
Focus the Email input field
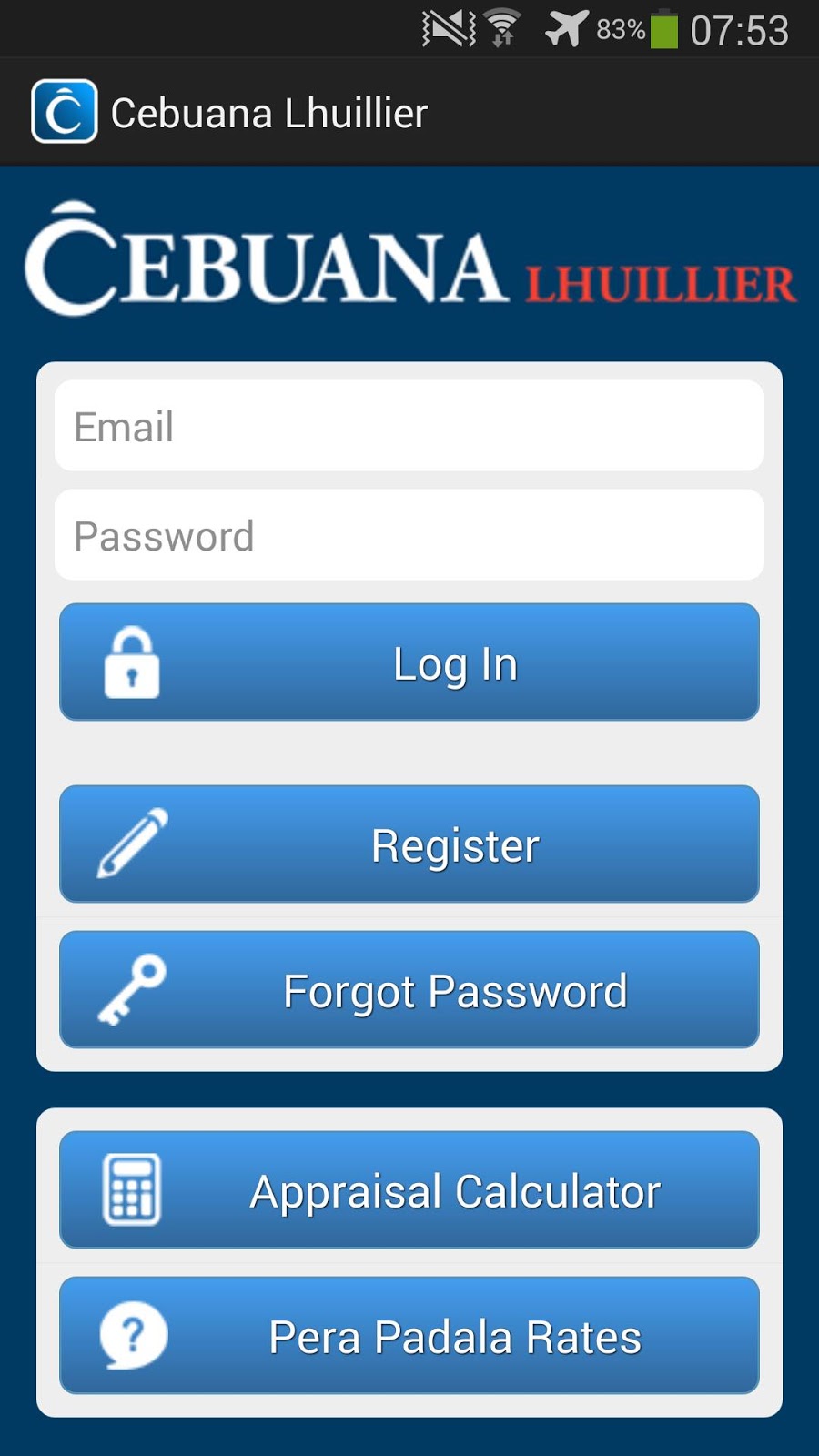409,426
